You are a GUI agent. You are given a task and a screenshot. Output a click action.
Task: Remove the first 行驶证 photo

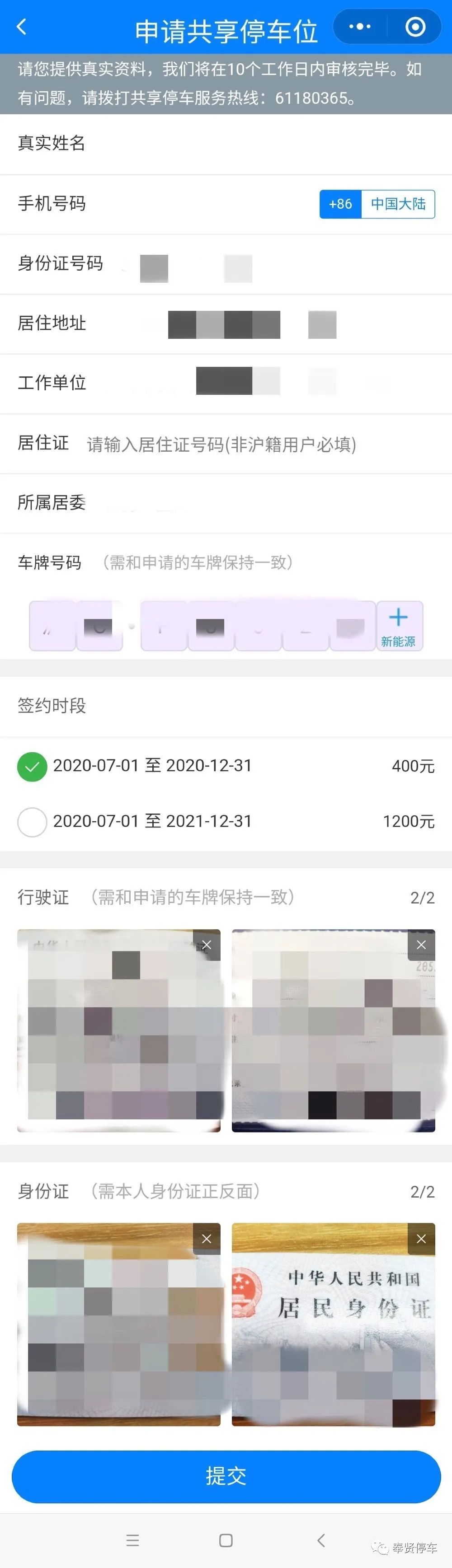(207, 945)
